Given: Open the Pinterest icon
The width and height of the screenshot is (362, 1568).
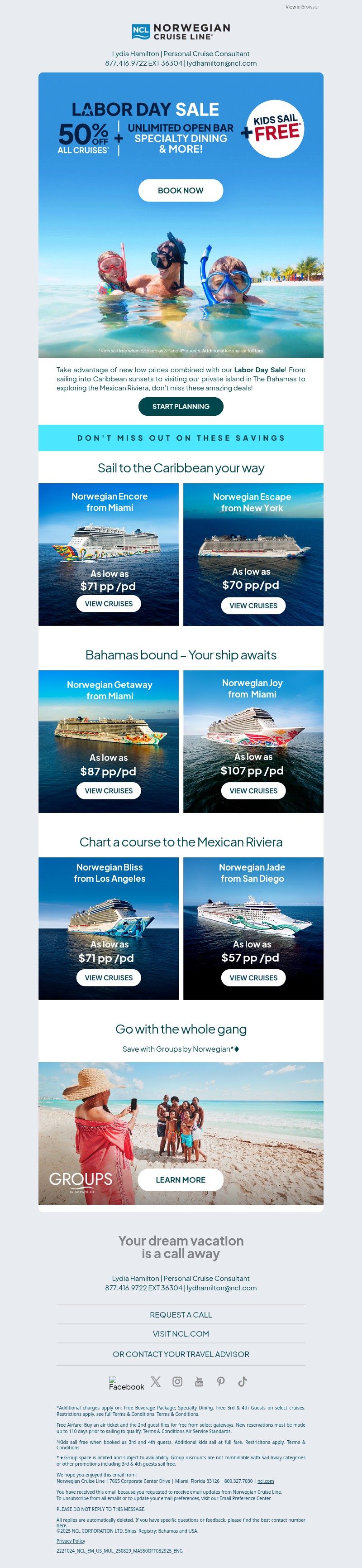Looking at the screenshot, I should point(221,1381).
